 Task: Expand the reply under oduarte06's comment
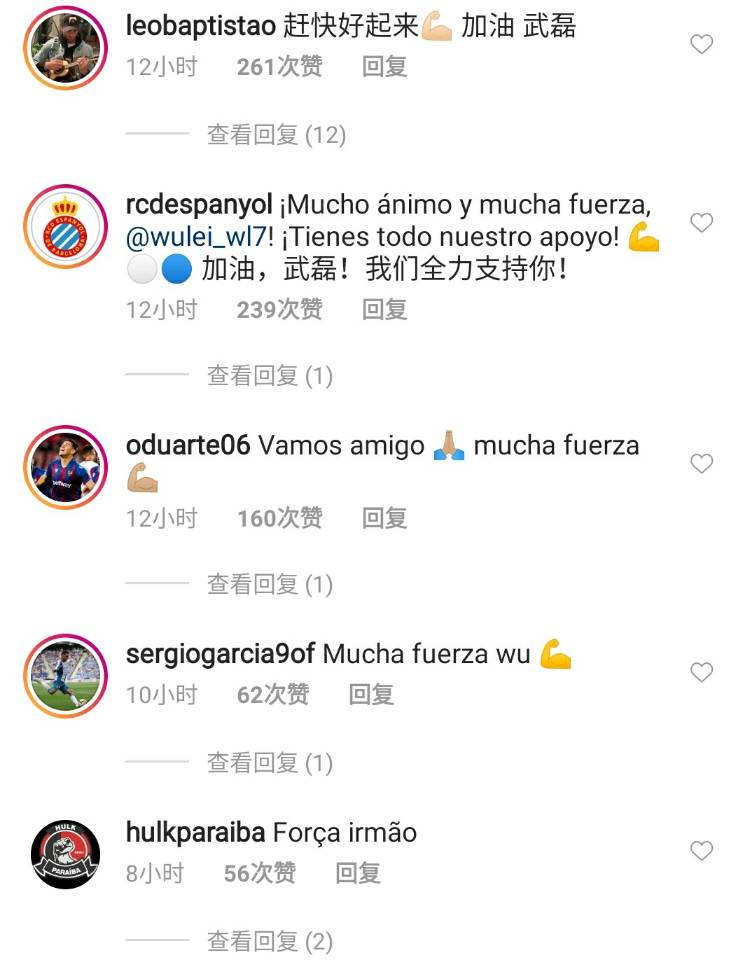[270, 584]
